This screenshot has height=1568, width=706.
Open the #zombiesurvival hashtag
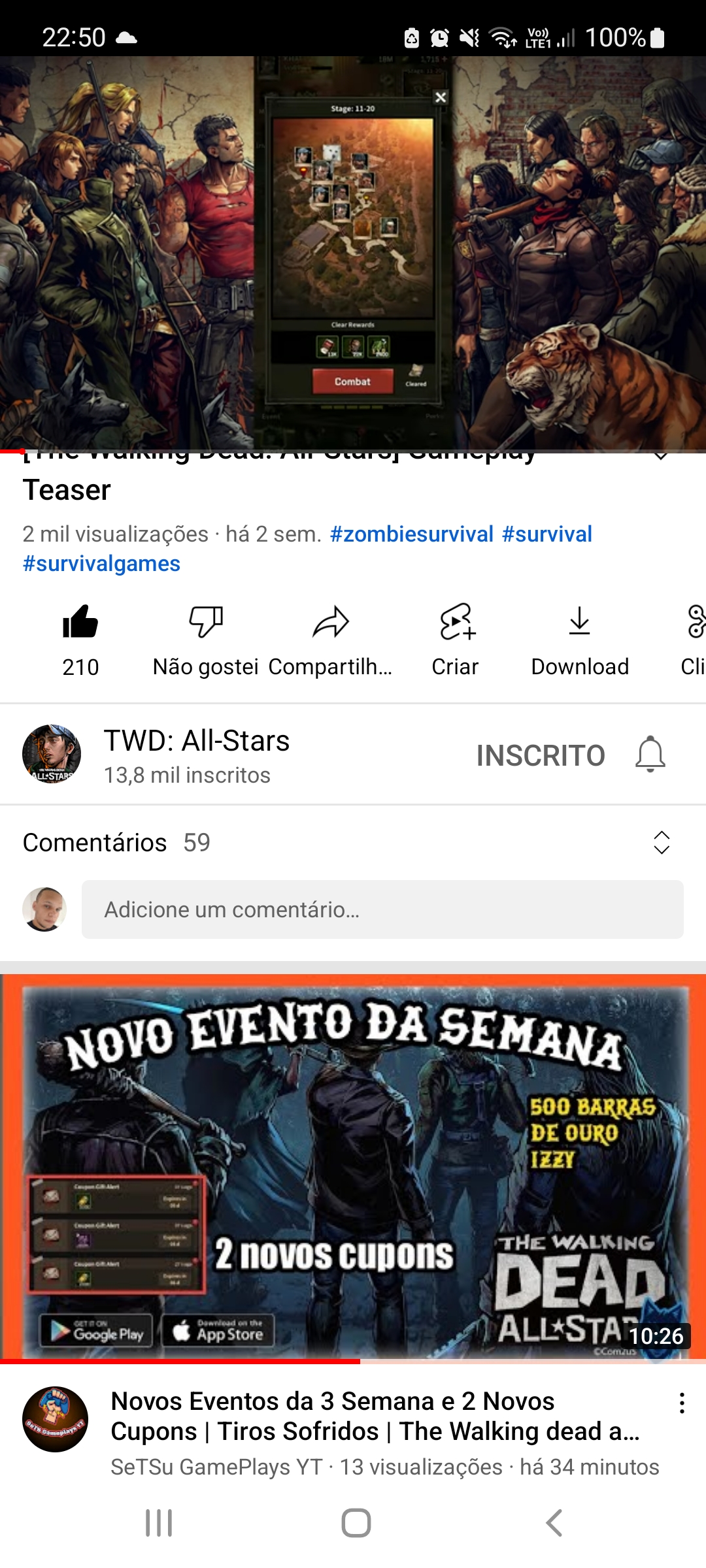[x=411, y=534]
